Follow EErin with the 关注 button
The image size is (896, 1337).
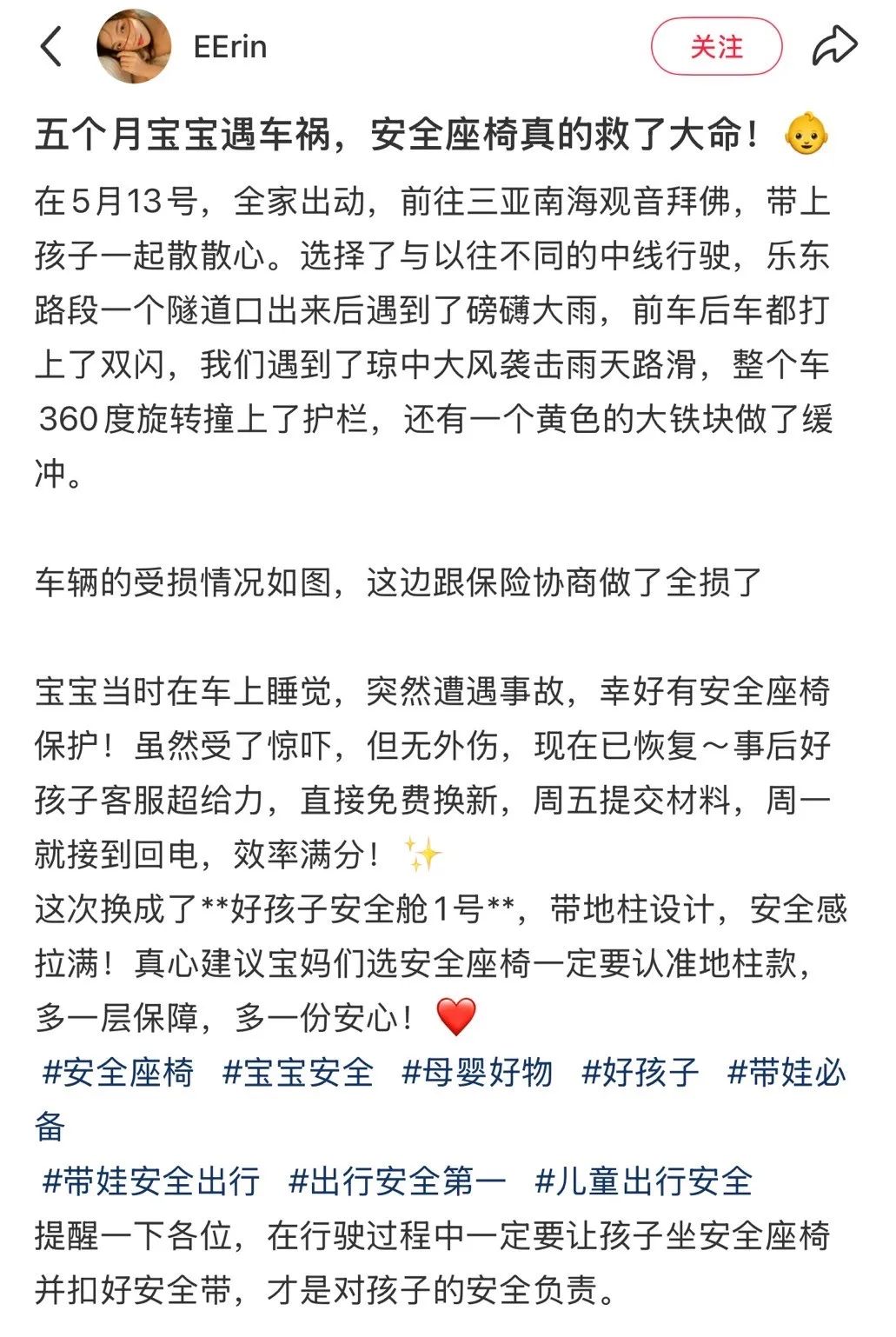coord(716,46)
